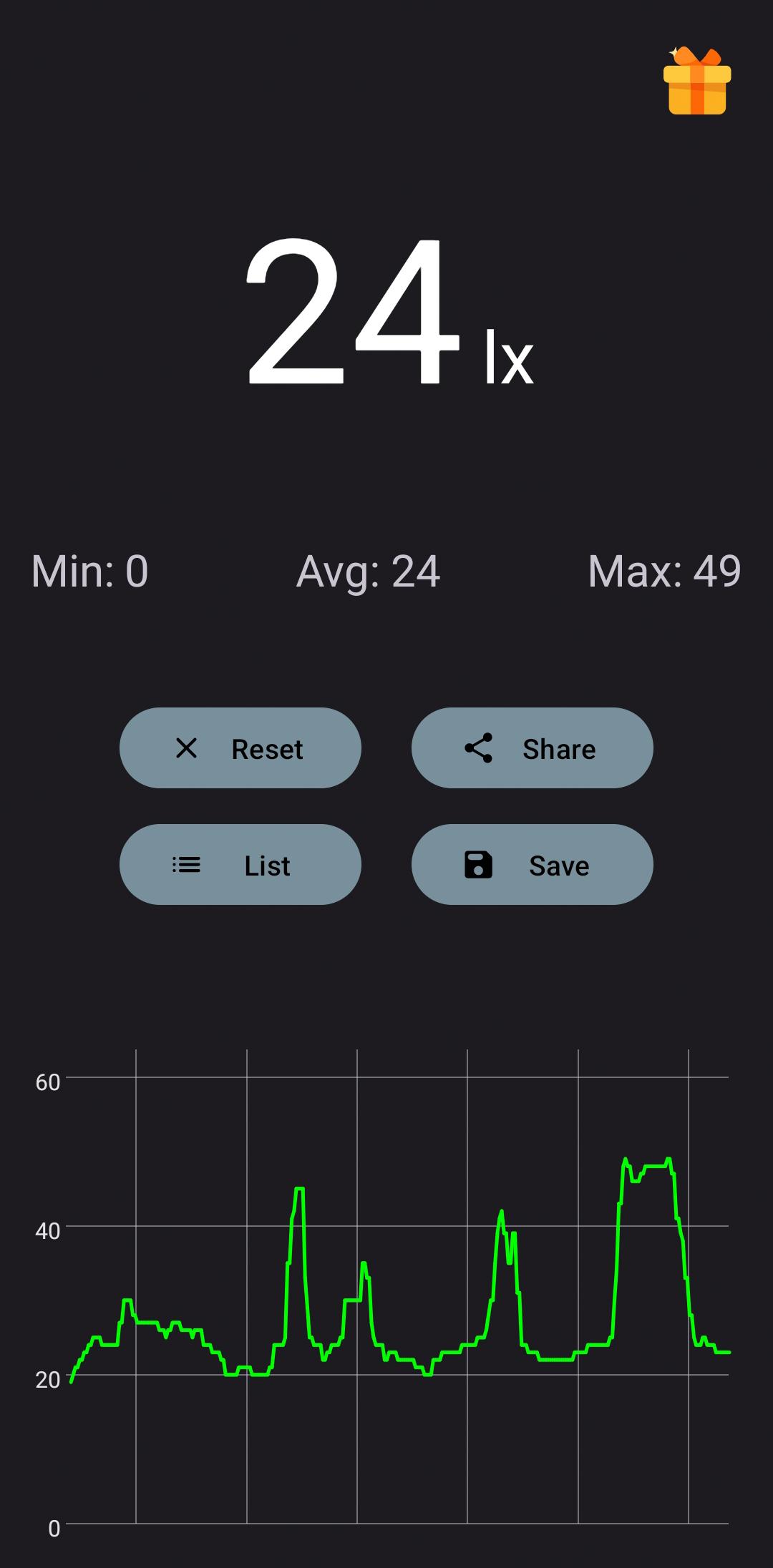Reset the light meter readings
The height and width of the screenshot is (1568, 773).
[240, 748]
